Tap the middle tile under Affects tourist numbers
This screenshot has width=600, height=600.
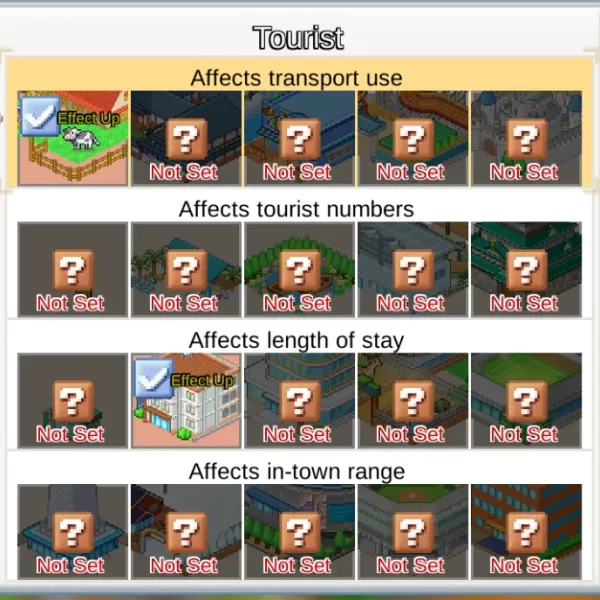coord(299,269)
